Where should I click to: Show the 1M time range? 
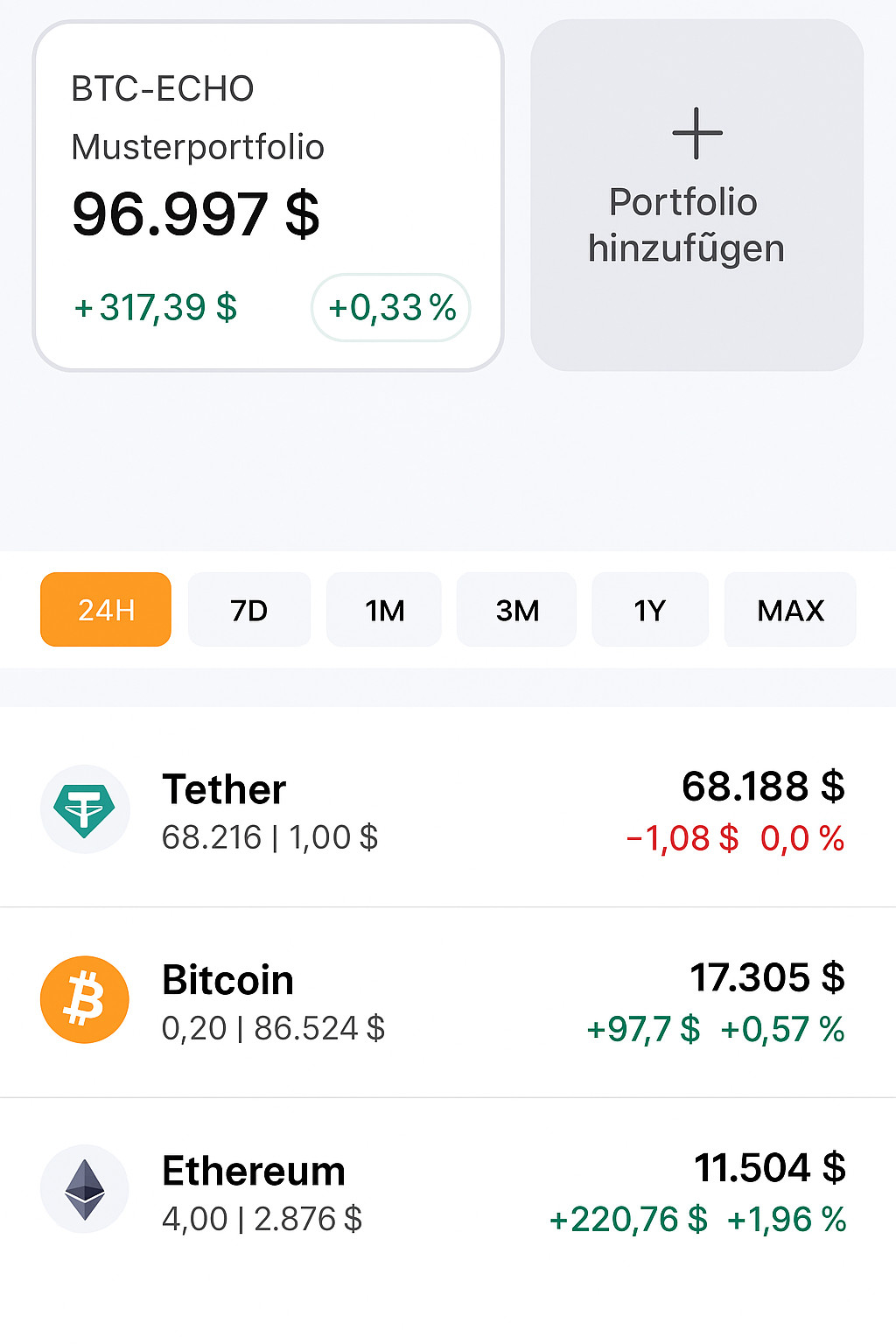point(384,610)
